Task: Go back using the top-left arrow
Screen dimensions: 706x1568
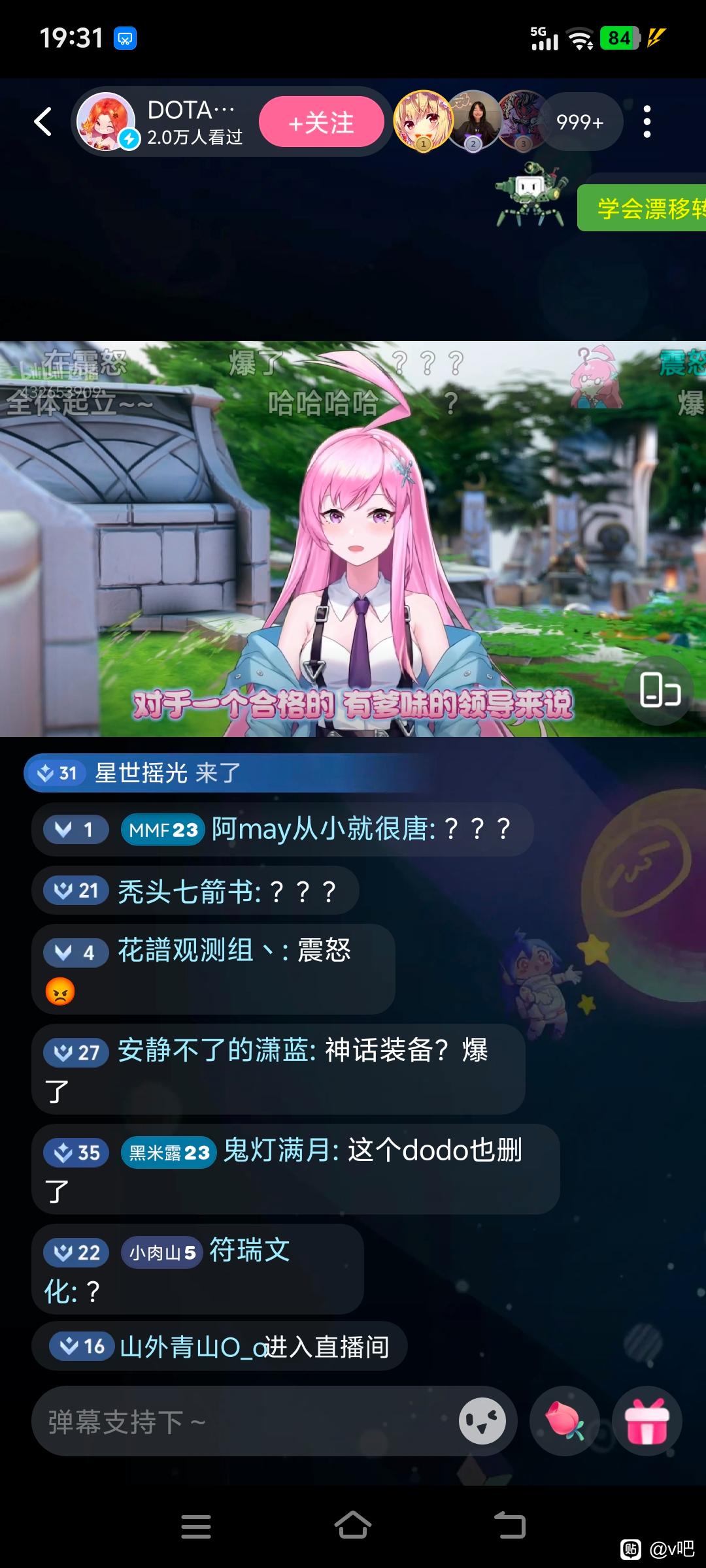Action: (43, 122)
